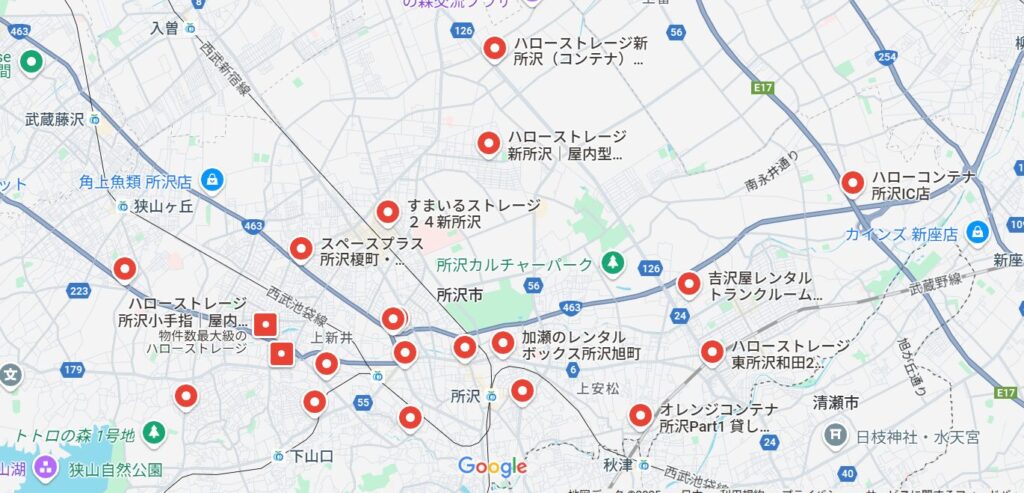The width and height of the screenshot is (1024, 493).
Task: Select the 狭山自然公園 attraction marker
Action: tap(46, 468)
